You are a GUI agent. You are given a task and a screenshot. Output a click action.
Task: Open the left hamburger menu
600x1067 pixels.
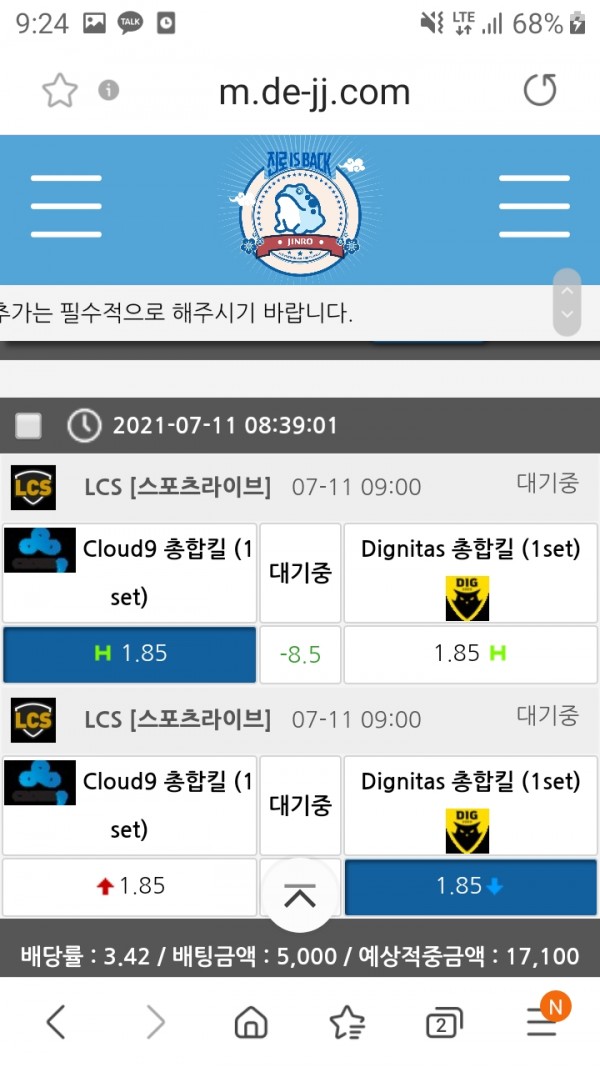[66, 206]
